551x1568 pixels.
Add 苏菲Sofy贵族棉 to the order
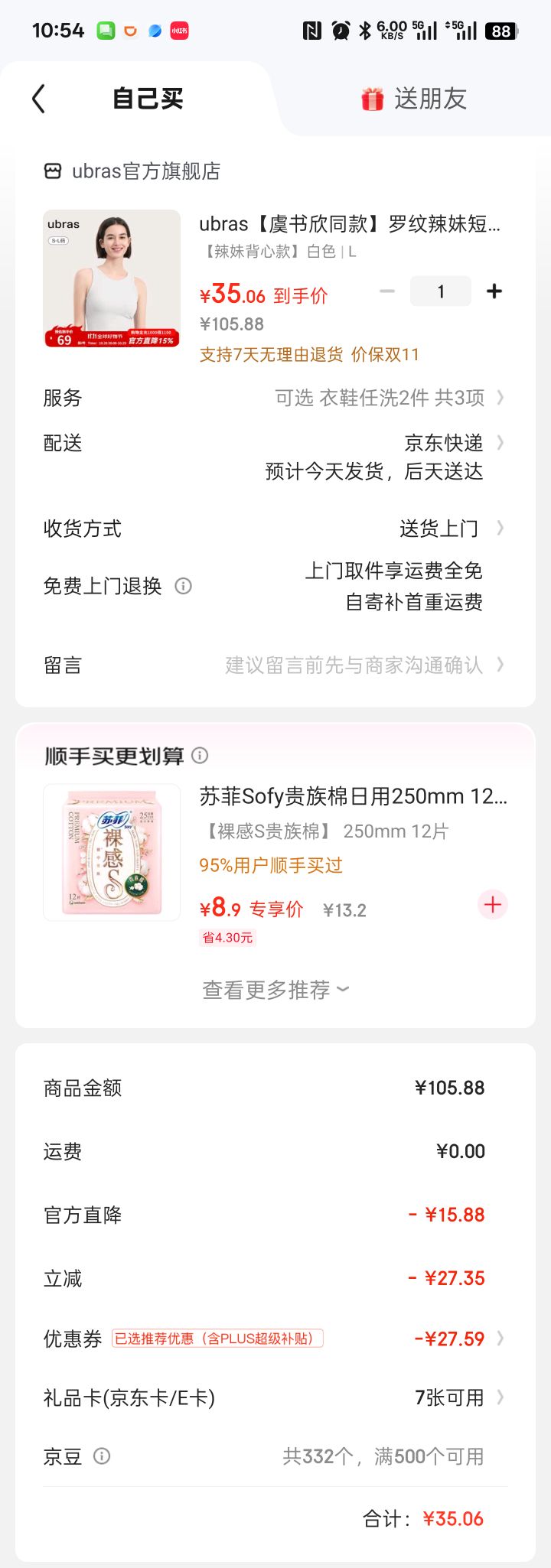493,905
